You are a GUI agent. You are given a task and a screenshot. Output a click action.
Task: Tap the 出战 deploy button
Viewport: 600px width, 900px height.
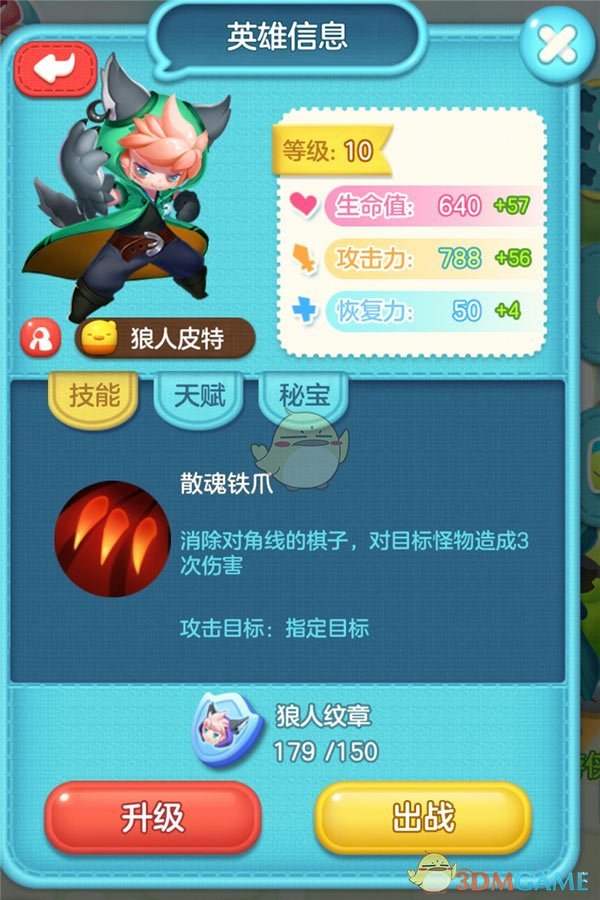tap(421, 818)
